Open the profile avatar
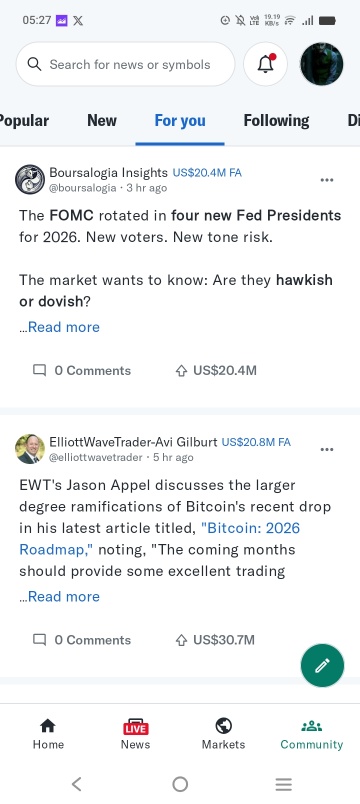Screen dimensions: 360x804 click(322, 64)
